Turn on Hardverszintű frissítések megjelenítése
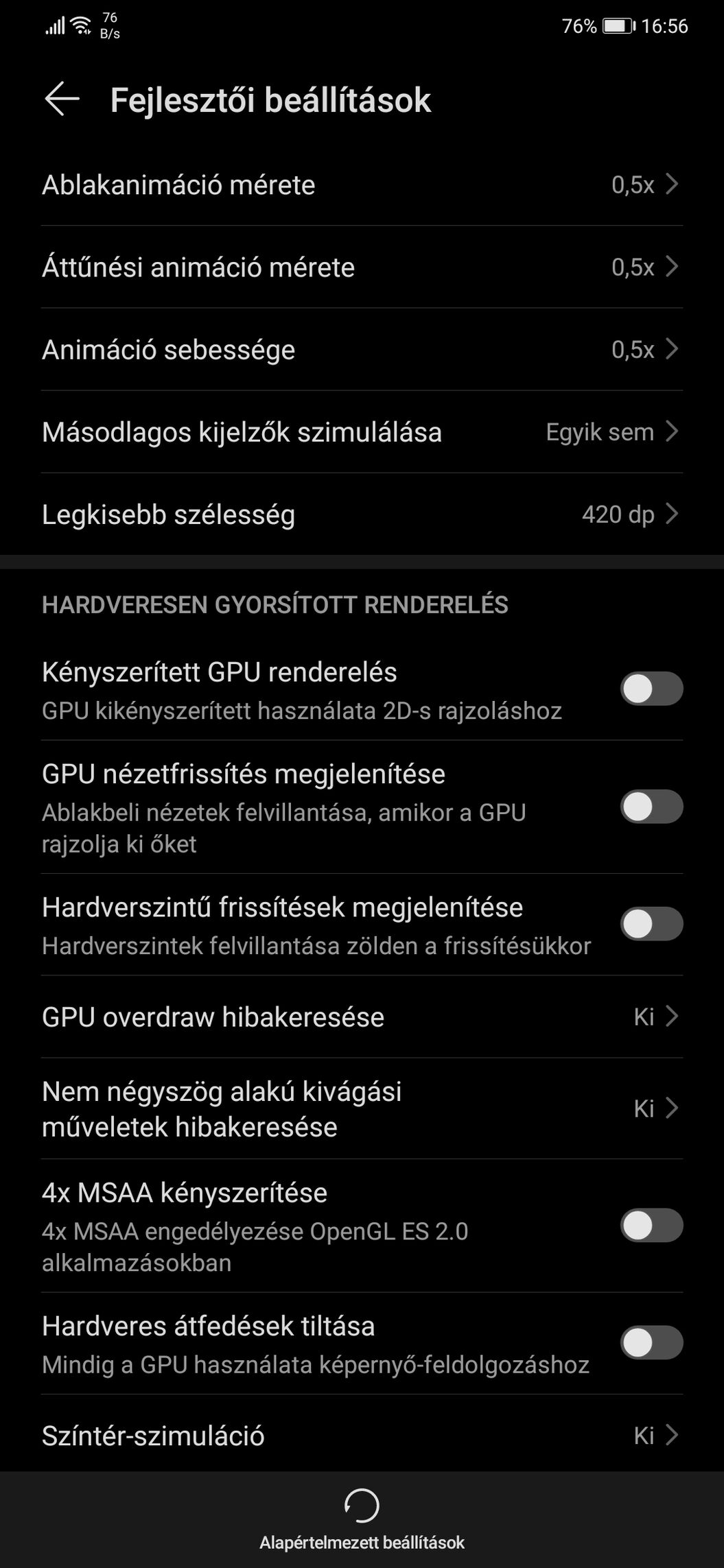The image size is (724, 1568). (x=651, y=924)
